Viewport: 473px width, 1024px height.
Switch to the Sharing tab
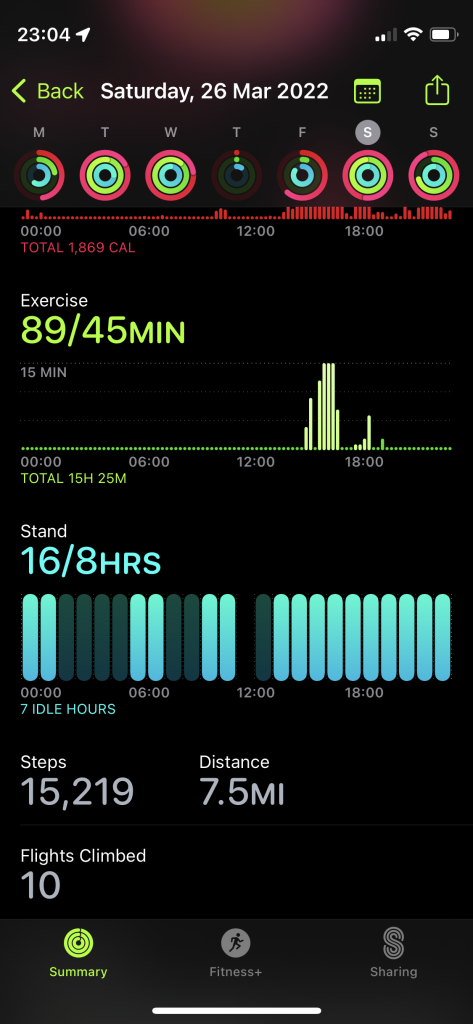click(x=393, y=954)
